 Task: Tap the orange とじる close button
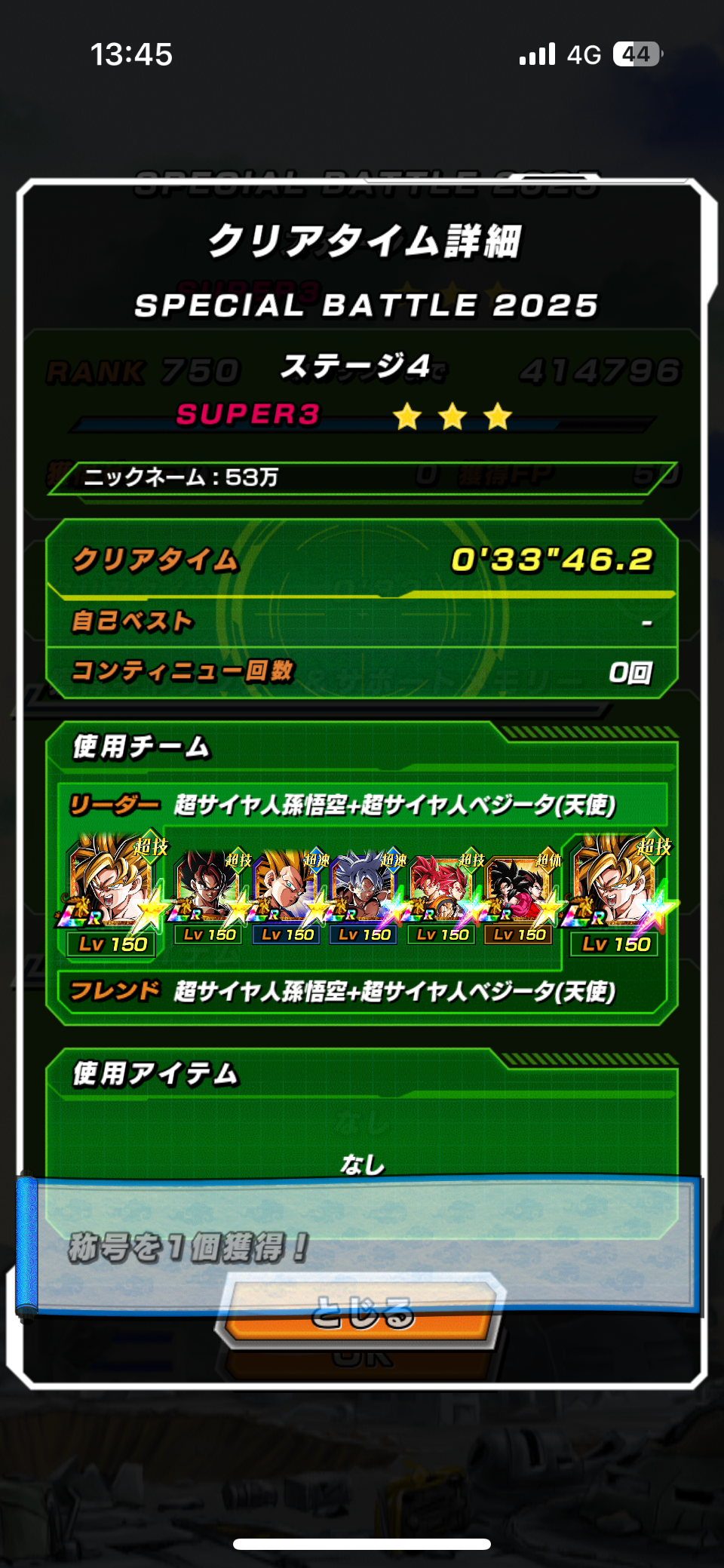click(x=361, y=1311)
